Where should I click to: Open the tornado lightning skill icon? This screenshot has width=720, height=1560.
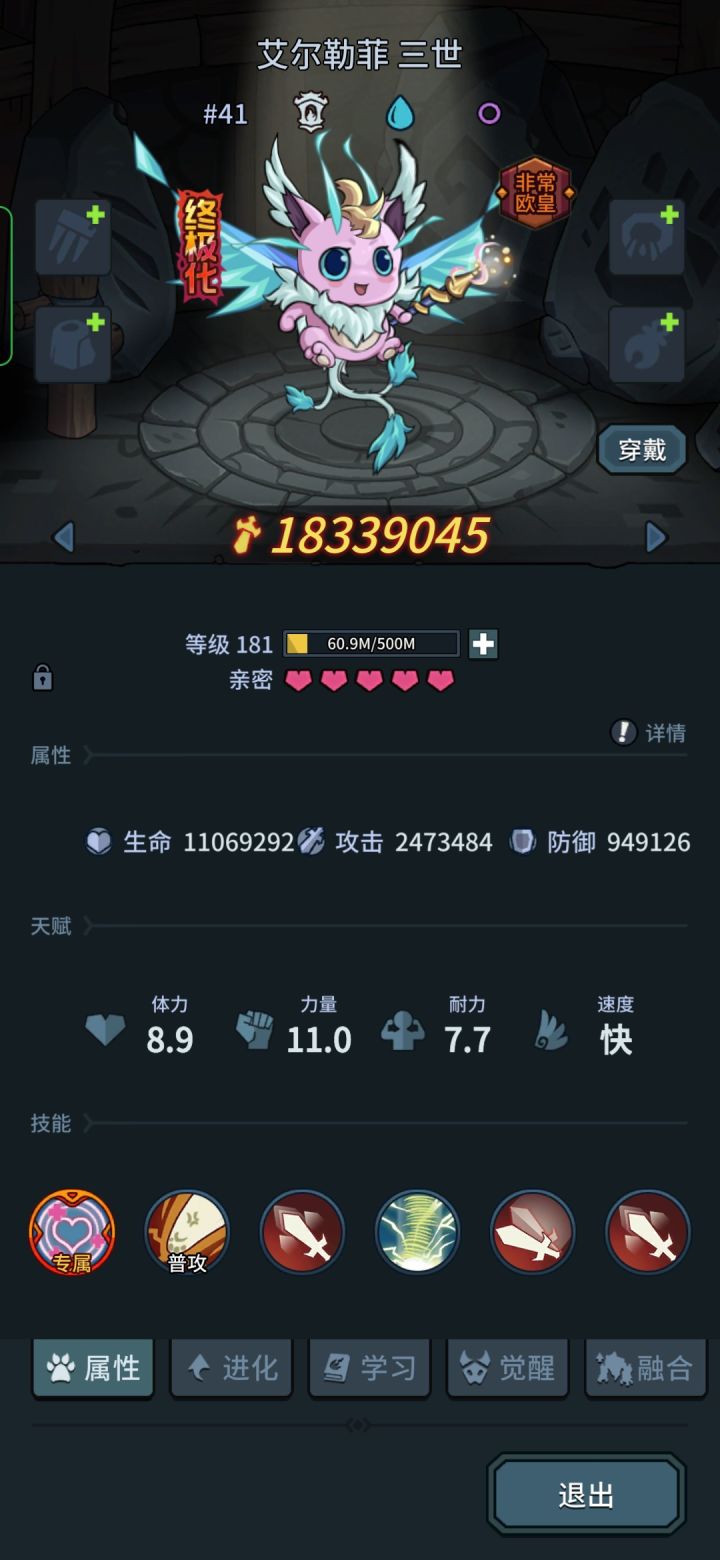(x=417, y=1232)
